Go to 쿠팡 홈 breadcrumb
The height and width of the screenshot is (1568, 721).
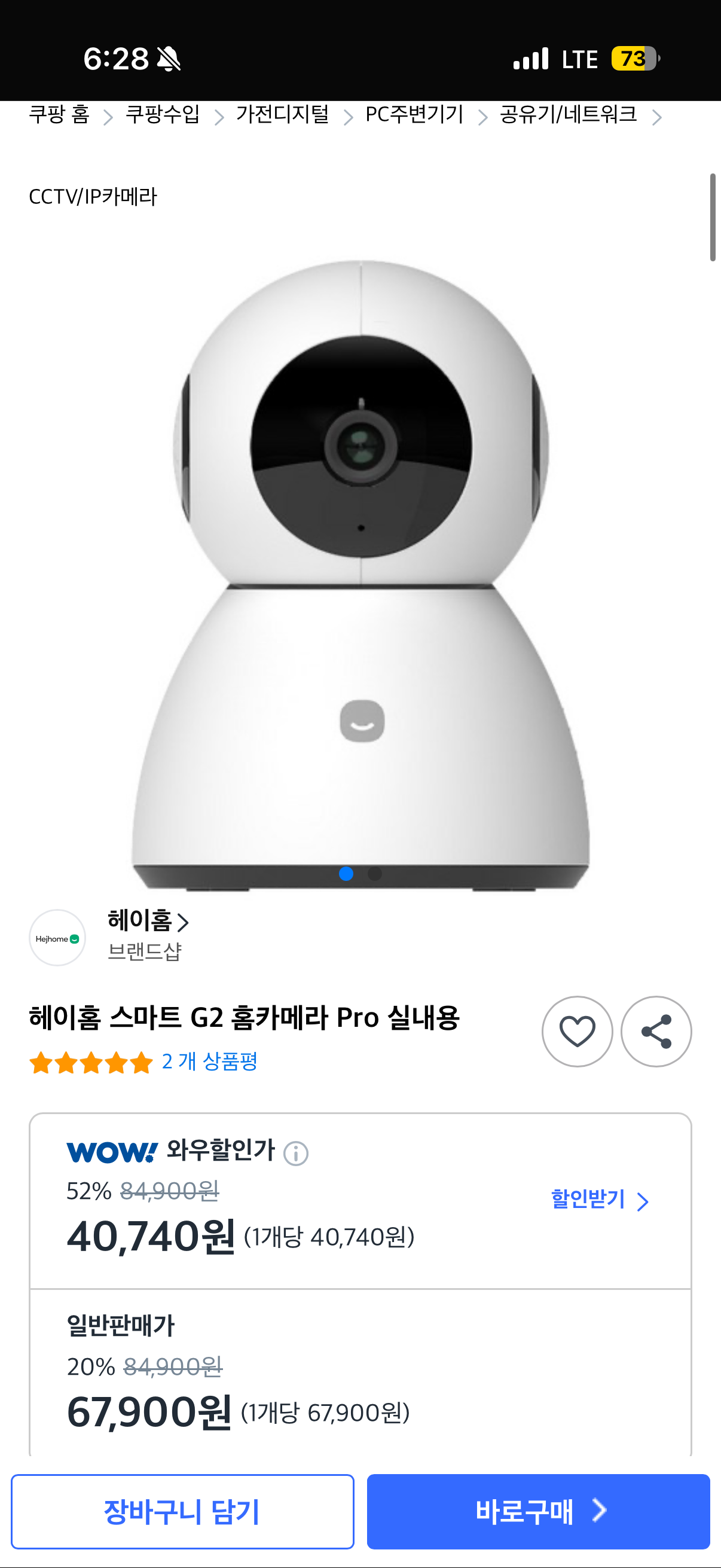tap(59, 115)
